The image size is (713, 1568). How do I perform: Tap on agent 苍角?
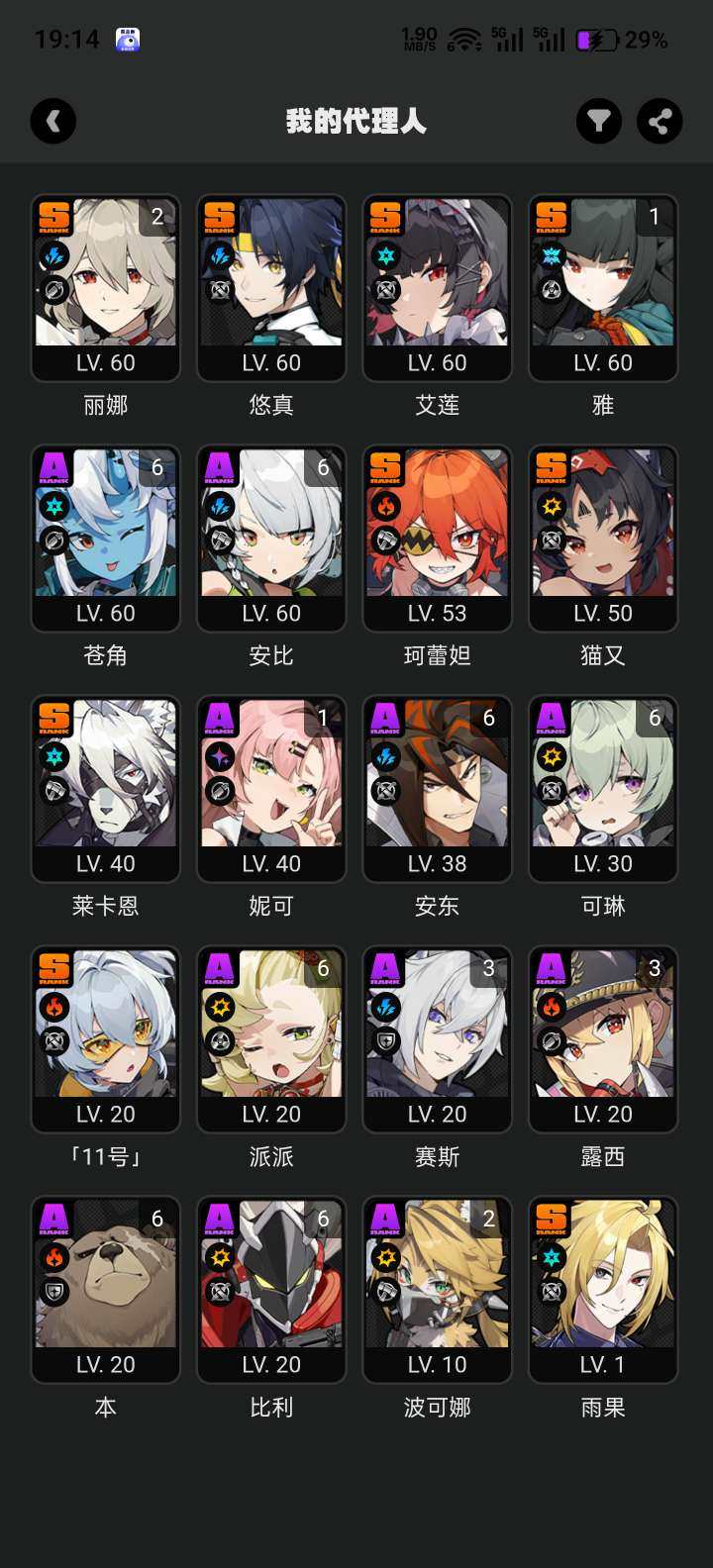pyautogui.click(x=106, y=538)
